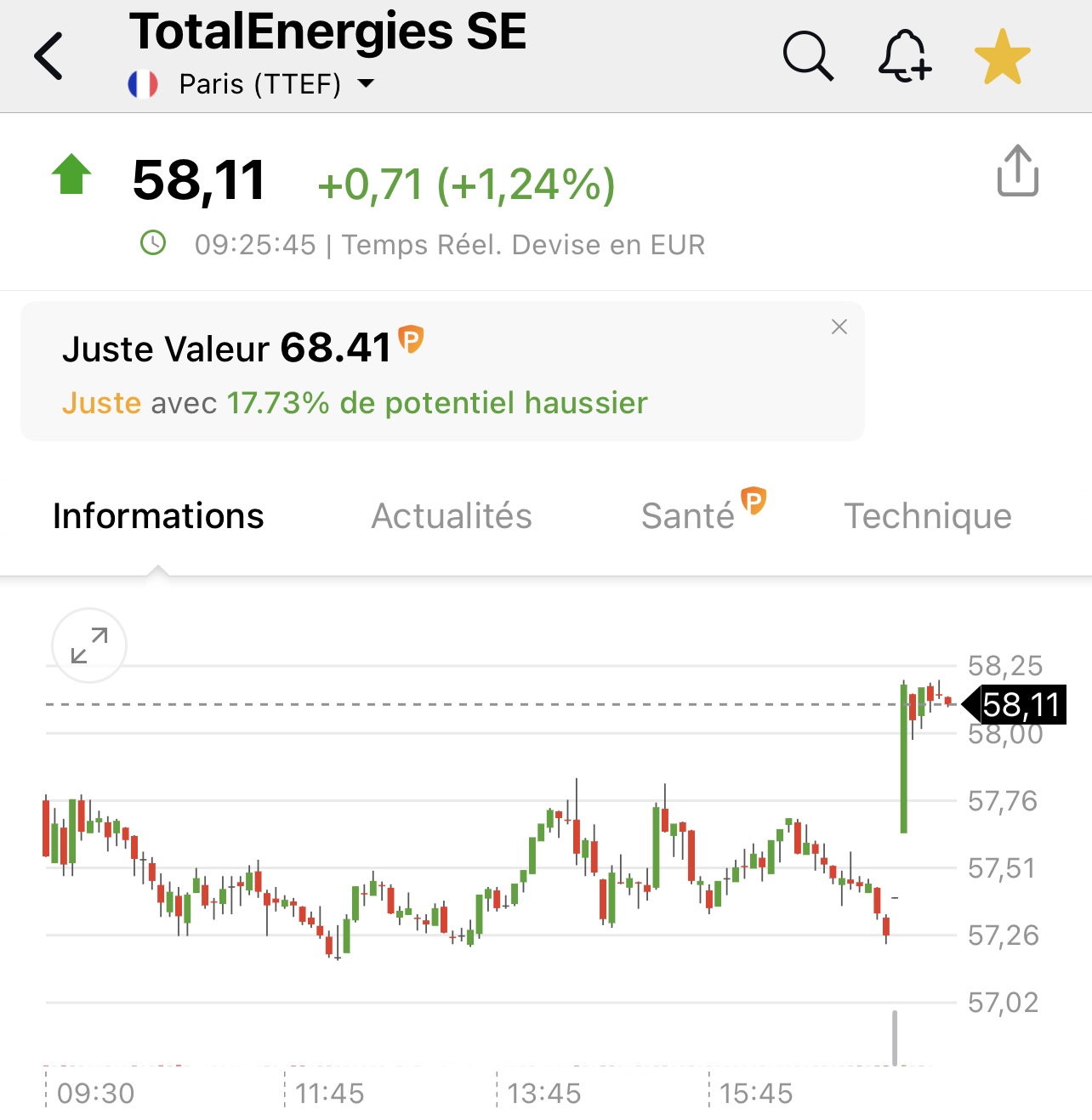Switch to the Actualités tab
1092x1120 pixels.
tap(452, 516)
